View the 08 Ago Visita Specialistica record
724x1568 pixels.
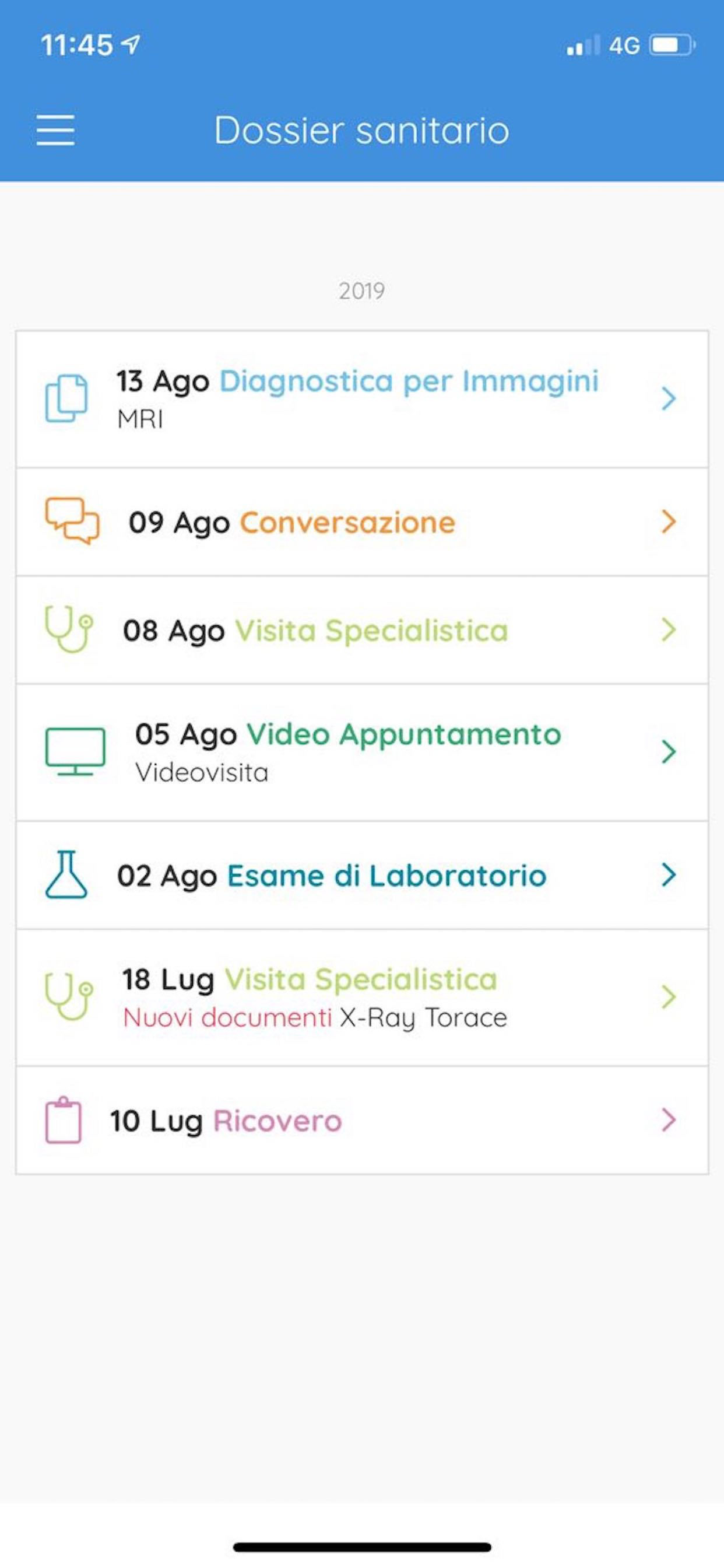tap(362, 630)
